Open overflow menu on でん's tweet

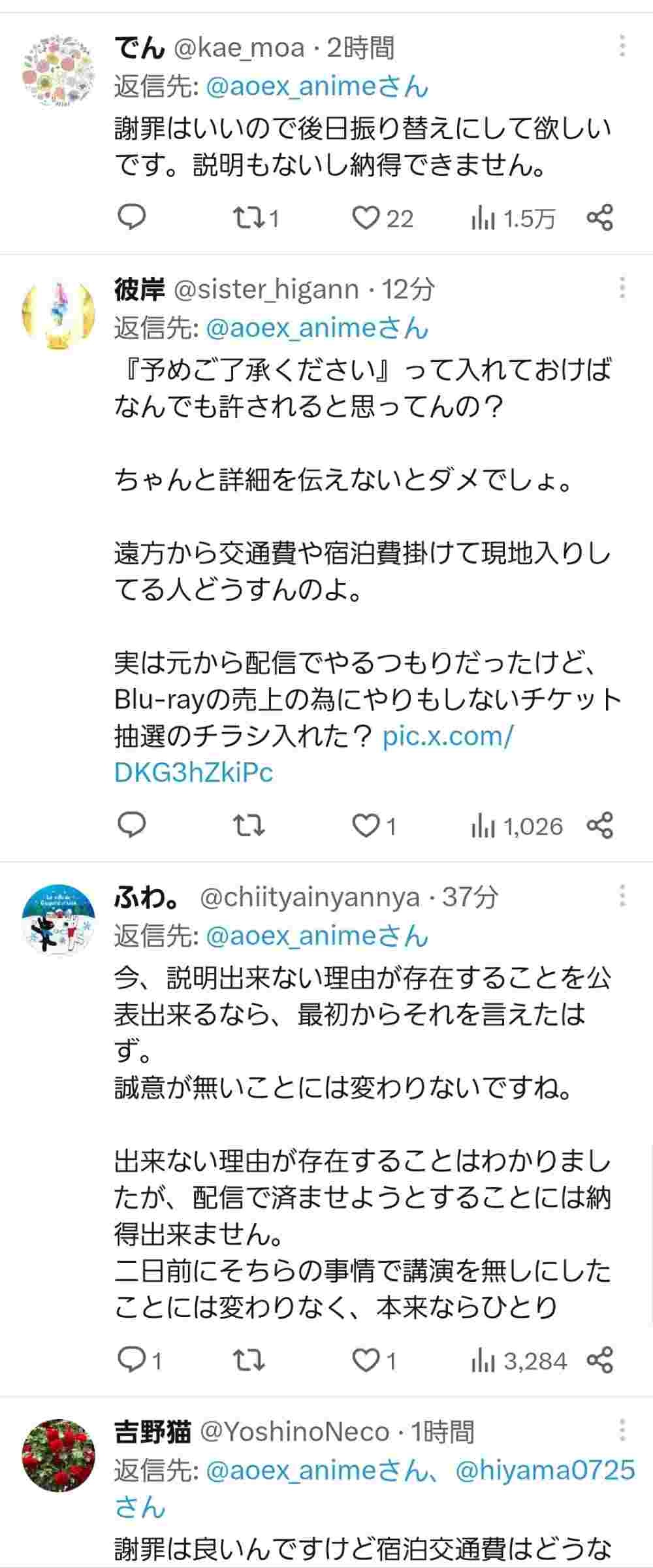pos(622,46)
